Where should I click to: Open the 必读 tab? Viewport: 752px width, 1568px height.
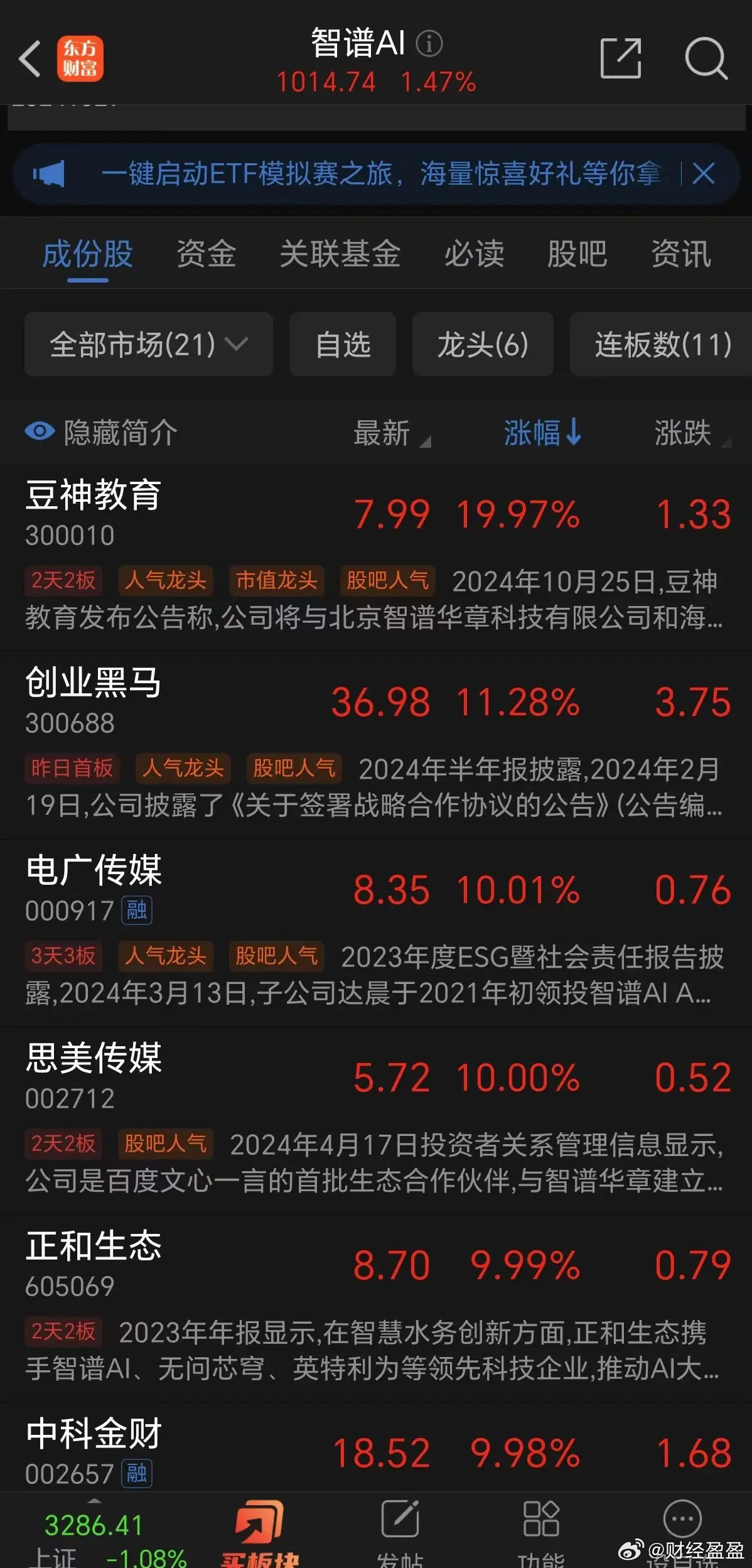(475, 254)
